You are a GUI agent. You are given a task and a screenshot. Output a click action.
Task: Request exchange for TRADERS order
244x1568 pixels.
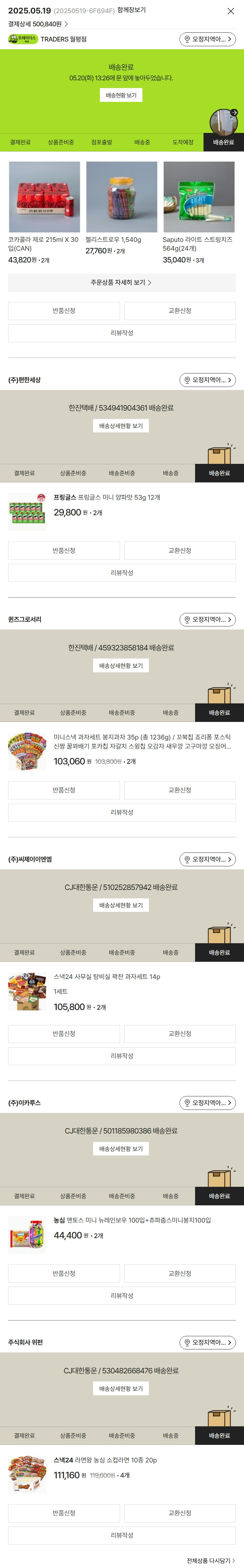point(180,311)
